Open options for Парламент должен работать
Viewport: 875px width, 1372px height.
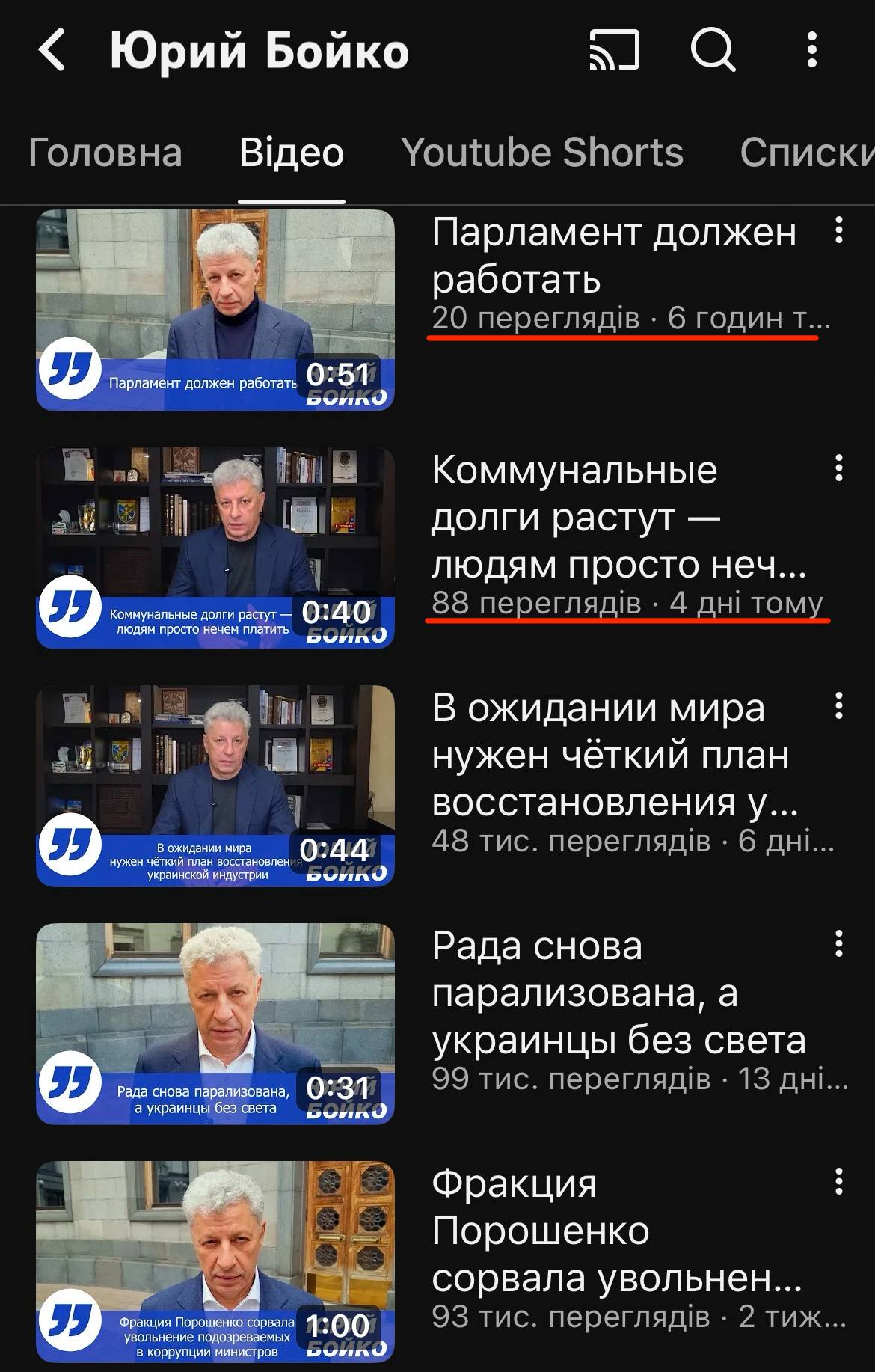(839, 230)
